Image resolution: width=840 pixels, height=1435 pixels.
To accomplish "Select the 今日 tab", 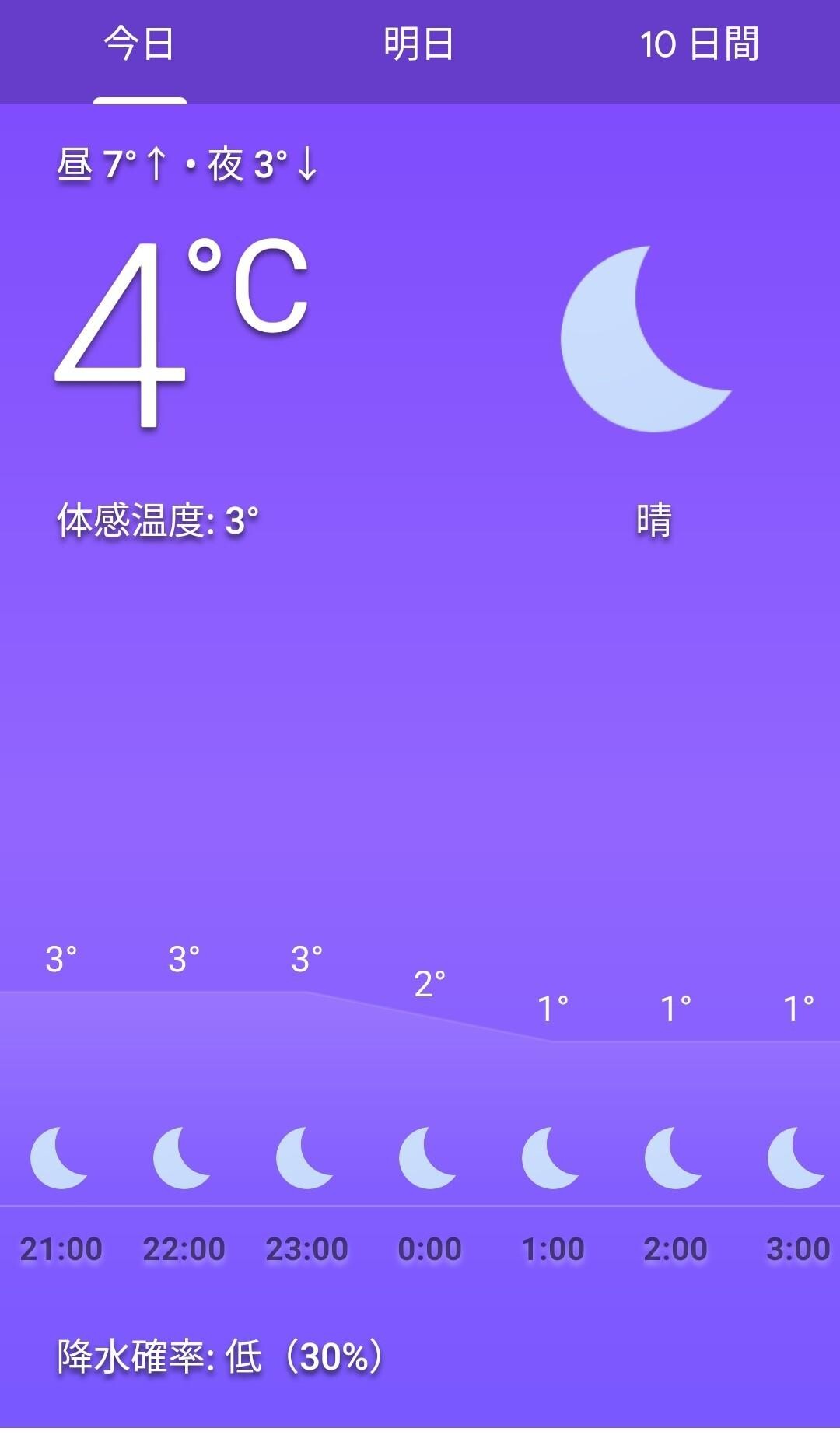I will point(138,45).
